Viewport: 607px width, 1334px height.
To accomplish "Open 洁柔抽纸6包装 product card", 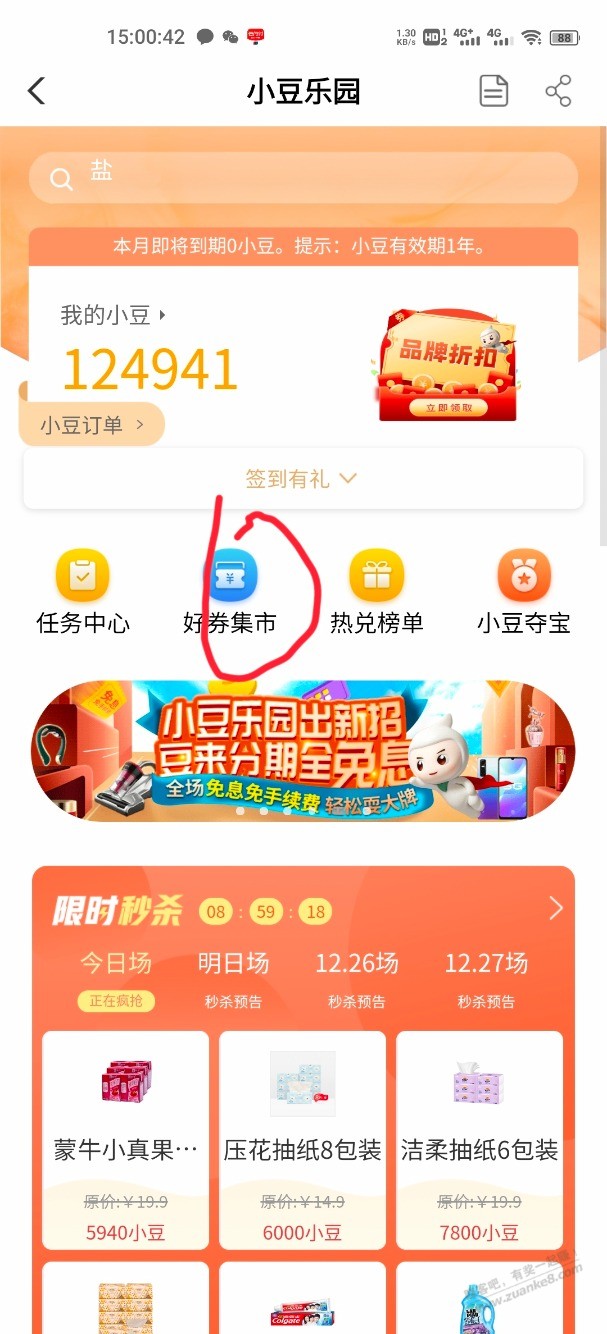I will tap(480, 1140).
